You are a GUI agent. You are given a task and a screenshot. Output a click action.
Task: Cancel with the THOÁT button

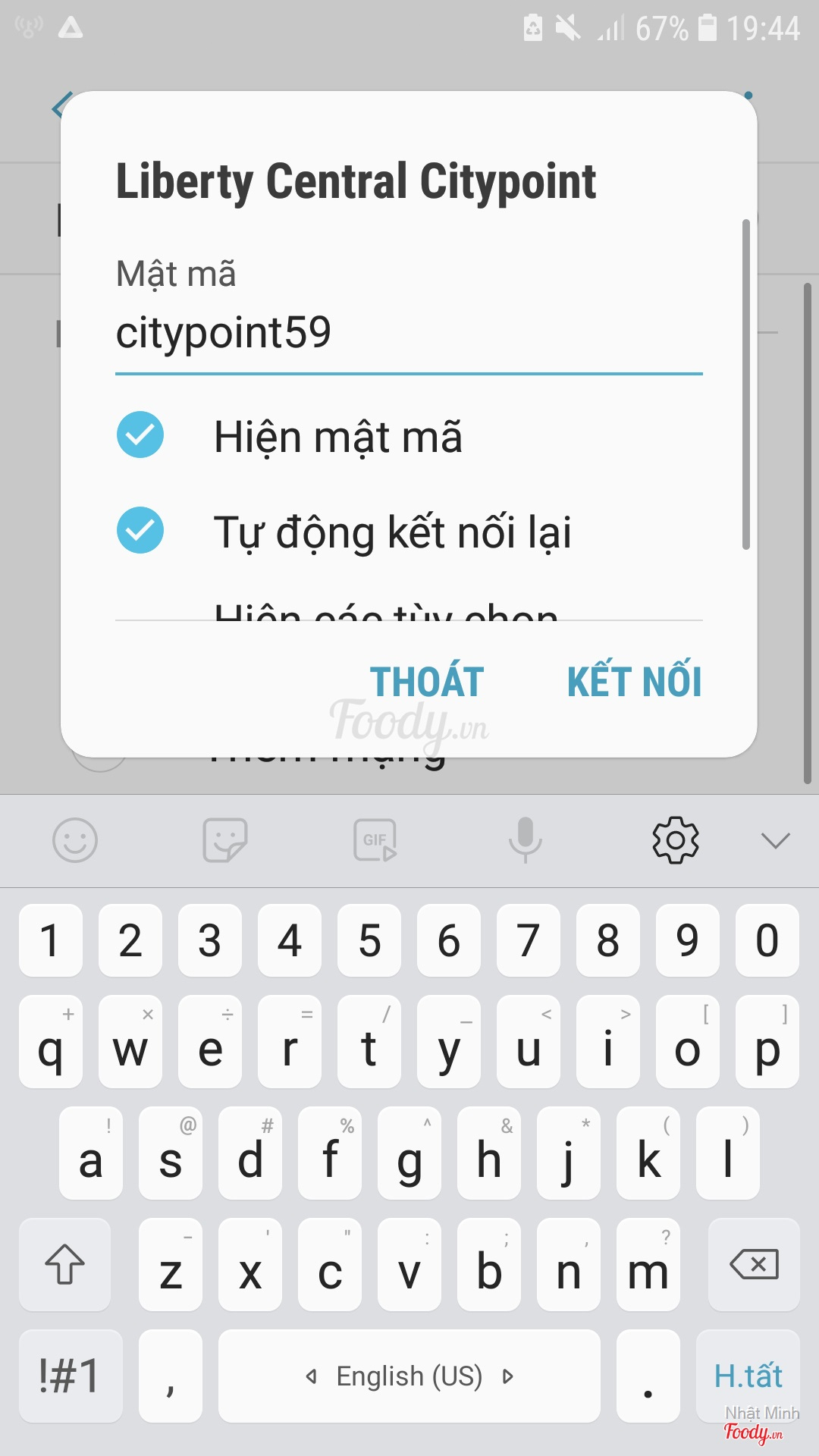427,681
